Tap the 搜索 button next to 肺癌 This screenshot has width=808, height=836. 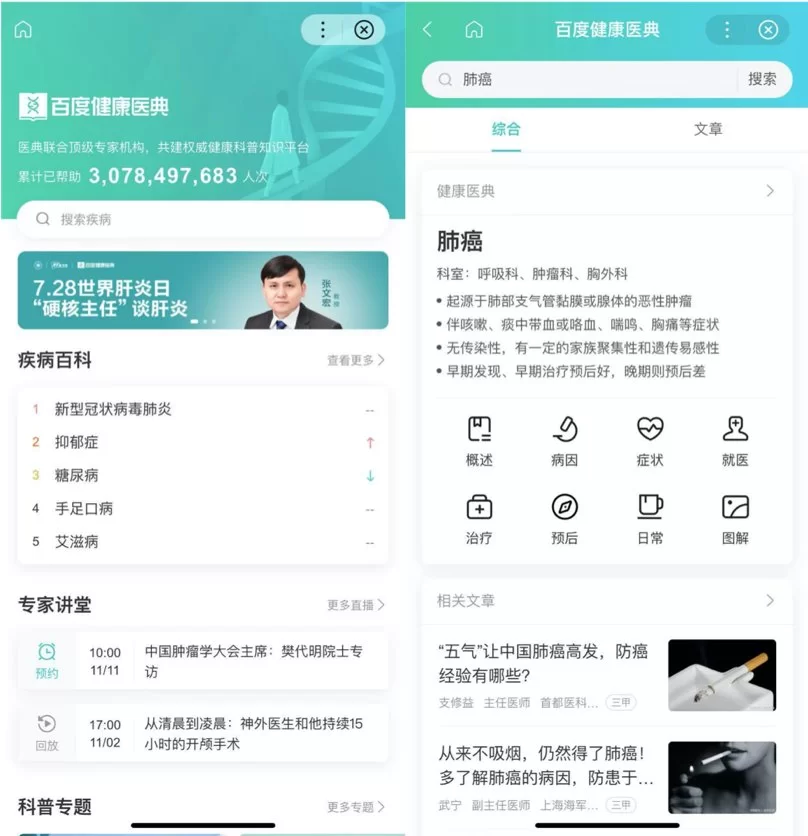762,79
